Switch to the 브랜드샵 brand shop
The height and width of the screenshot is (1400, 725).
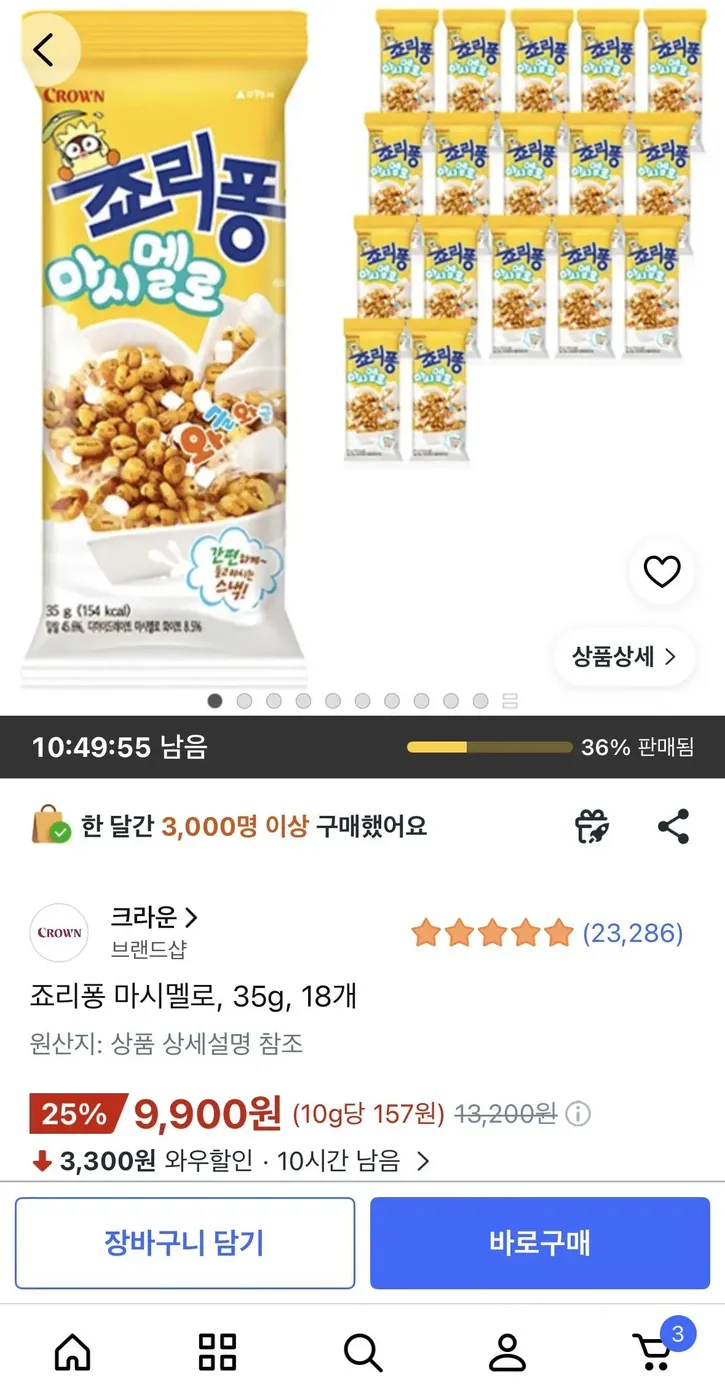(x=148, y=949)
